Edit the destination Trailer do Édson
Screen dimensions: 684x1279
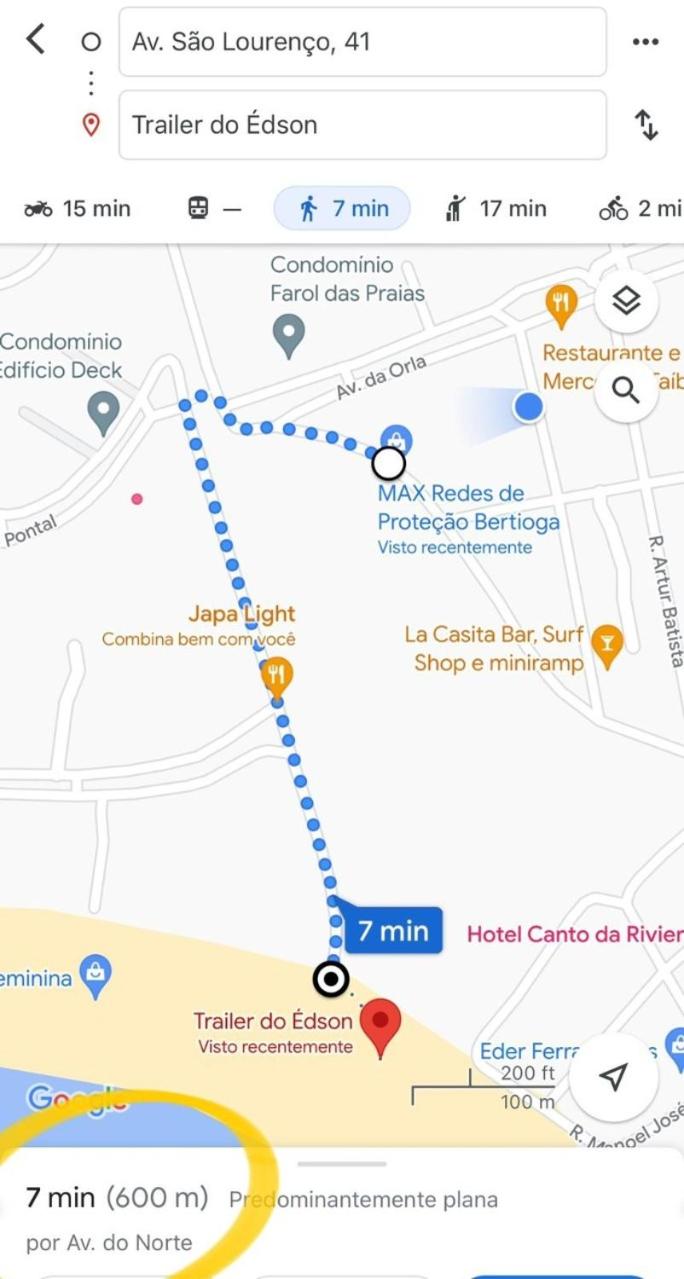[362, 125]
